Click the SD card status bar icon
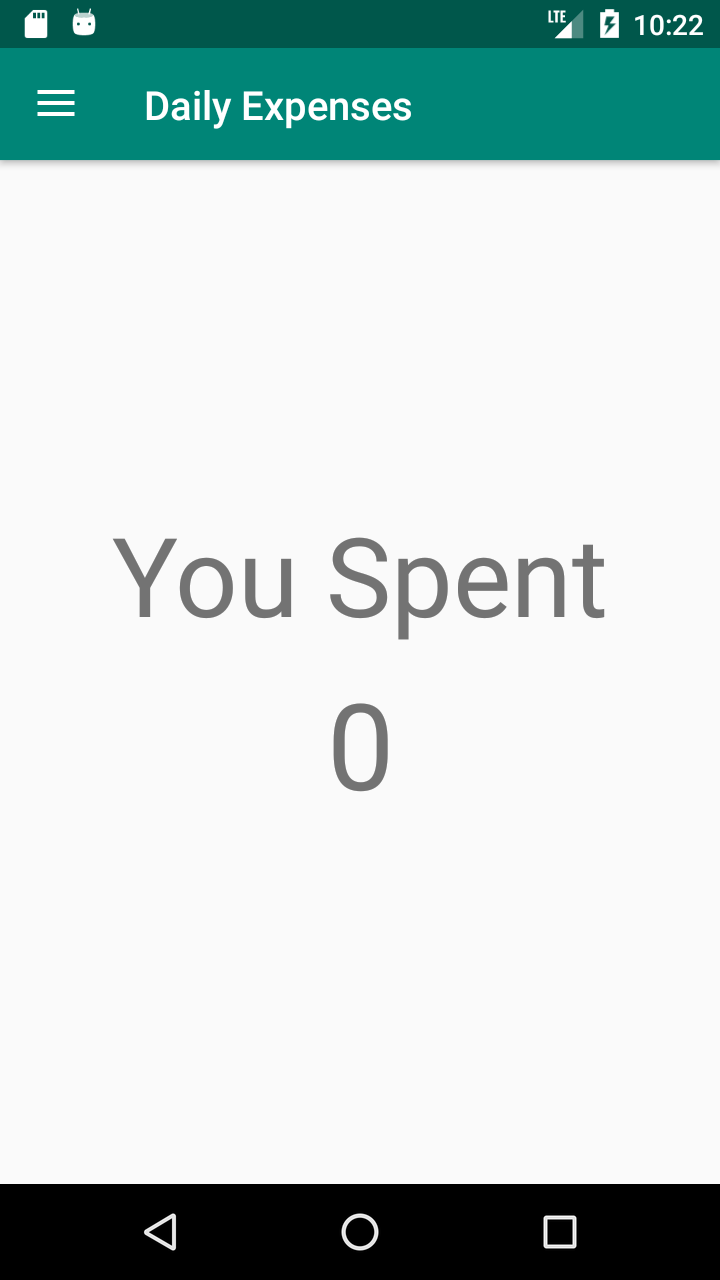This screenshot has height=1280, width=720. tap(35, 22)
